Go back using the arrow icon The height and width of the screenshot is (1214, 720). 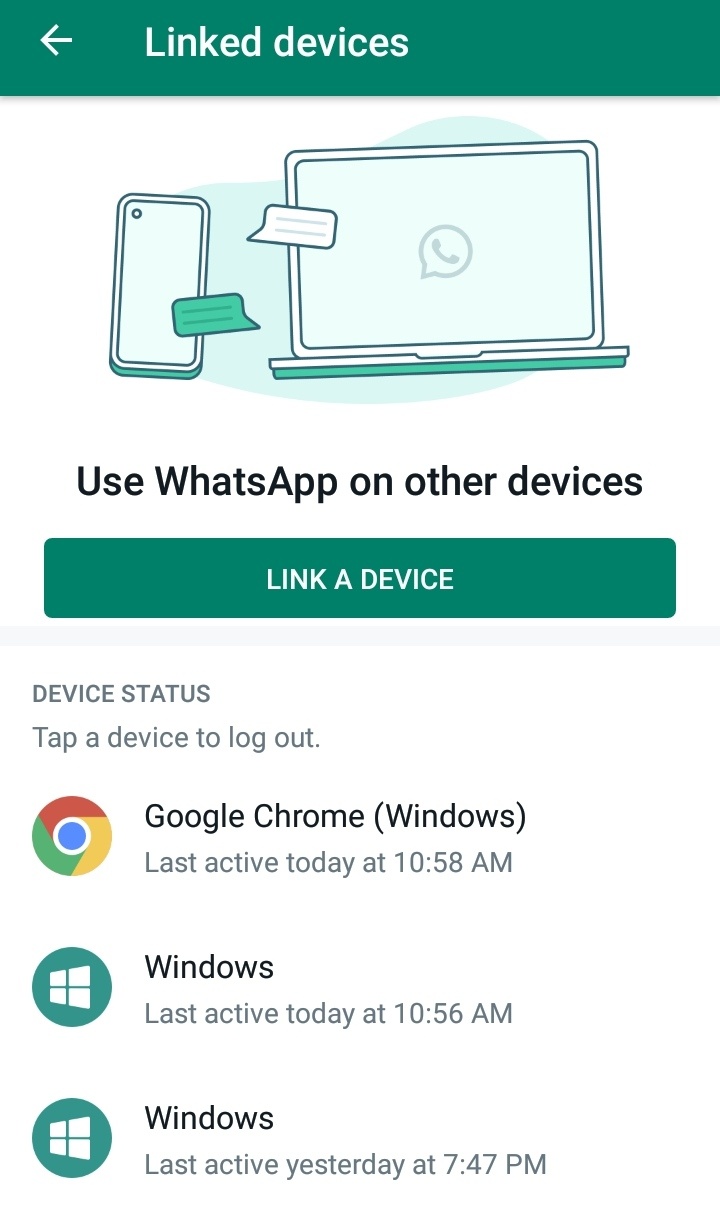pyautogui.click(x=56, y=41)
